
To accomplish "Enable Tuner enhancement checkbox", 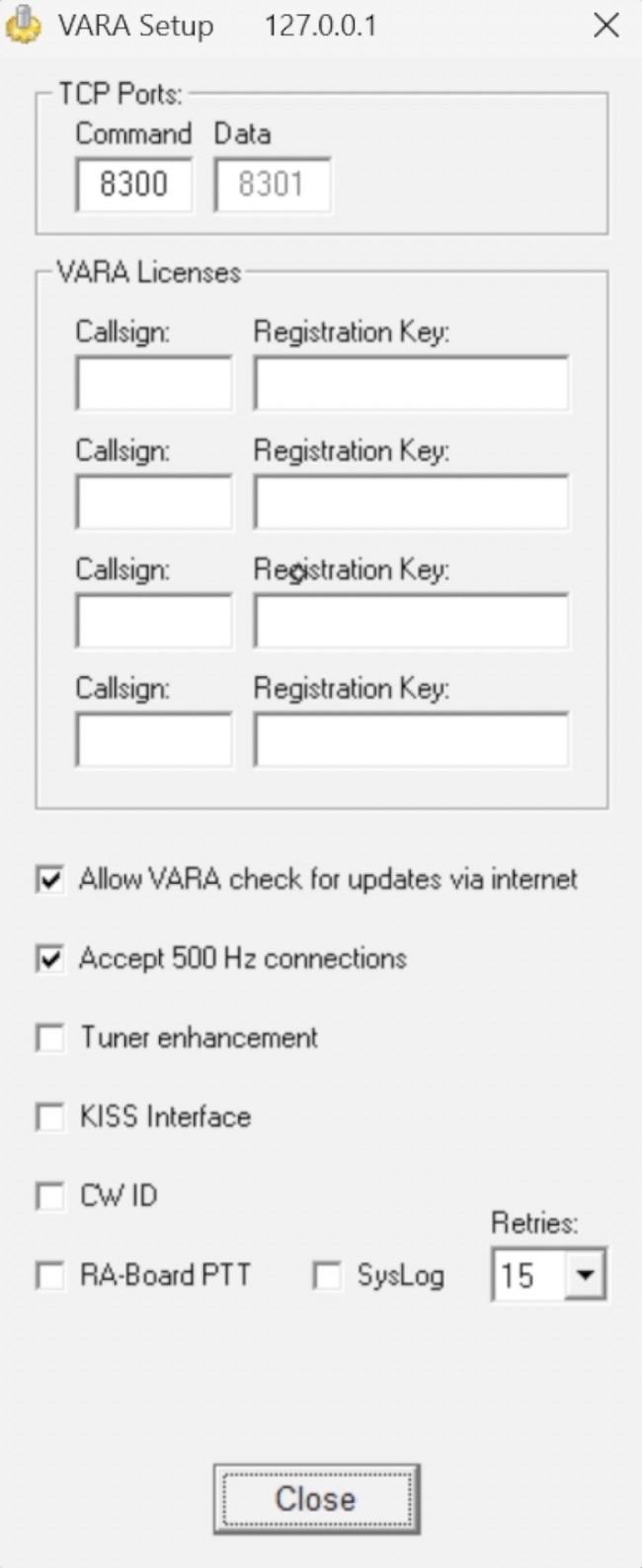I will (49, 1038).
